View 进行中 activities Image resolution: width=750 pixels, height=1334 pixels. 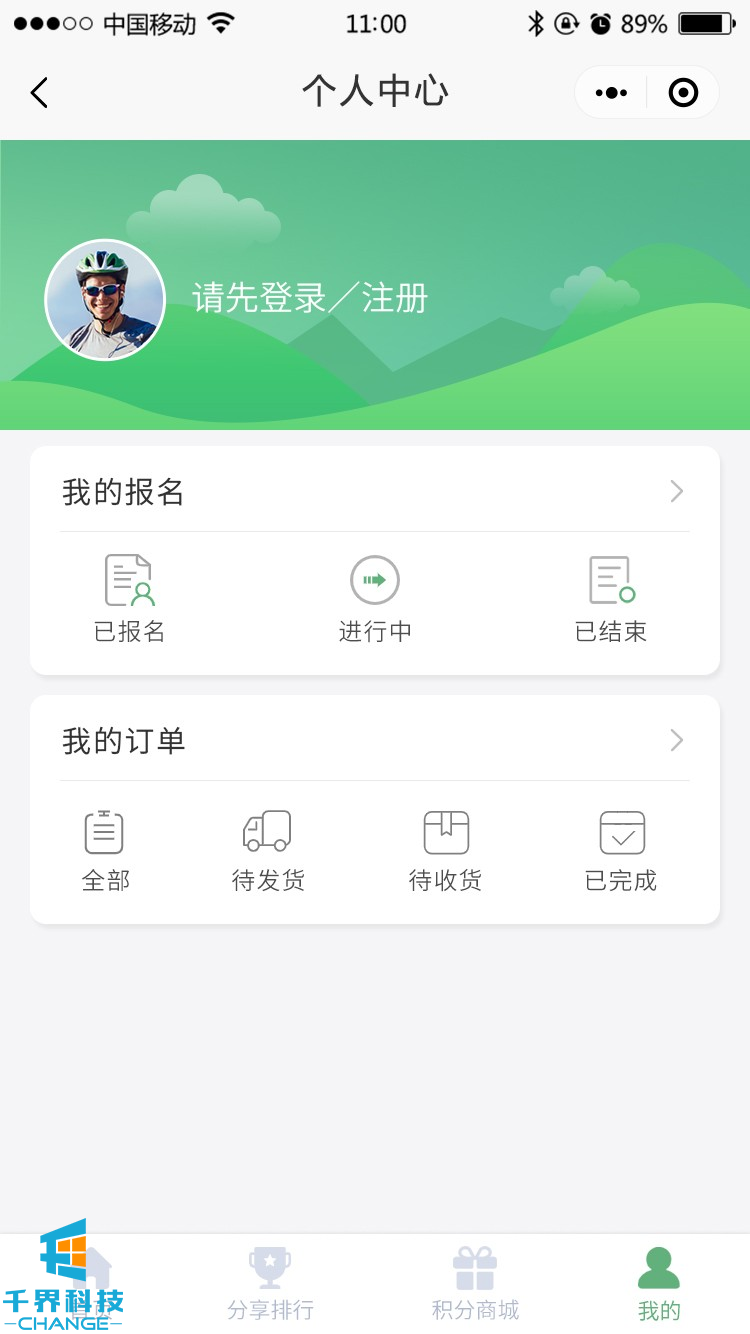coord(375,598)
